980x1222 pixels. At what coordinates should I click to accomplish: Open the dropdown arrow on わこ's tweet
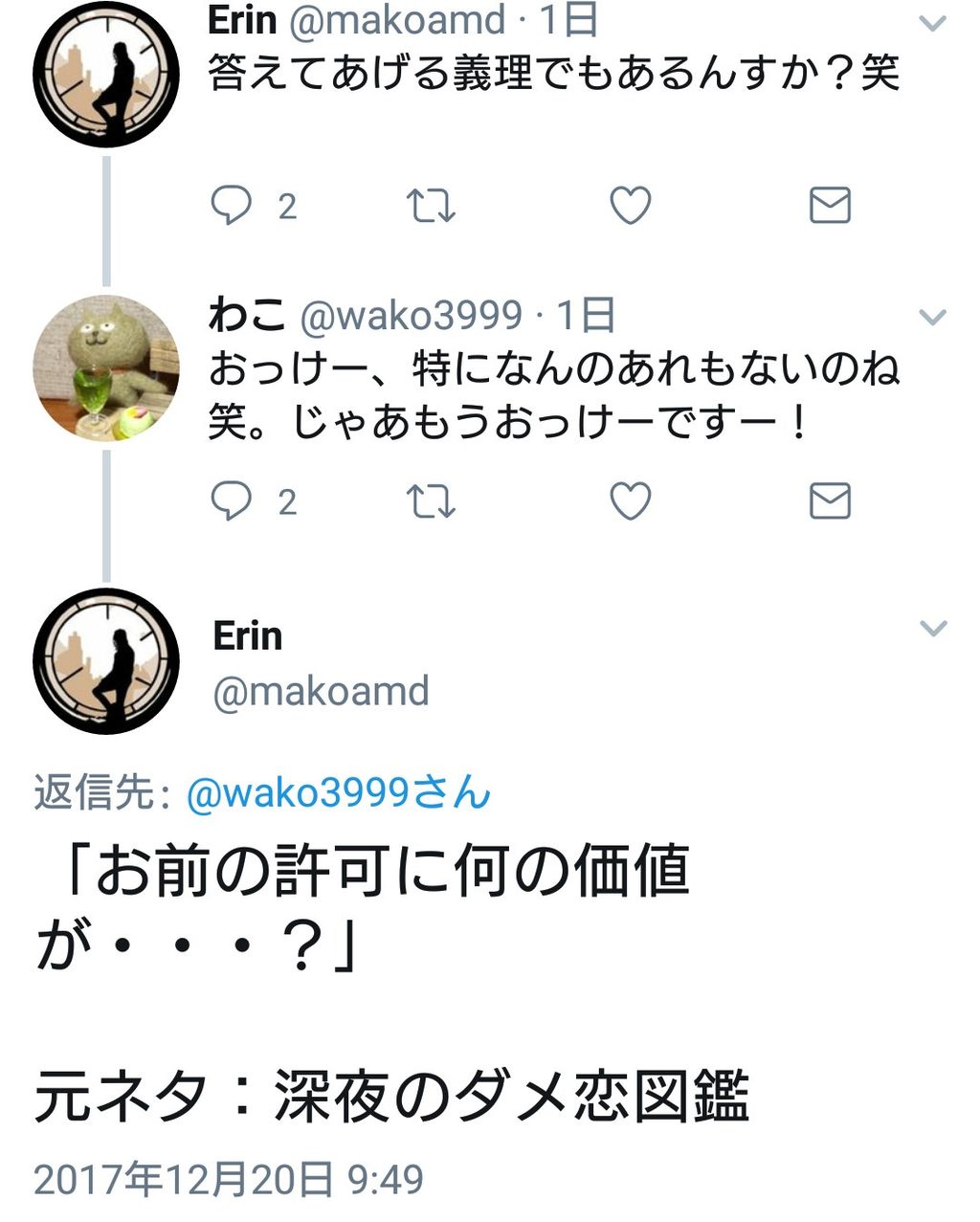coord(932,317)
